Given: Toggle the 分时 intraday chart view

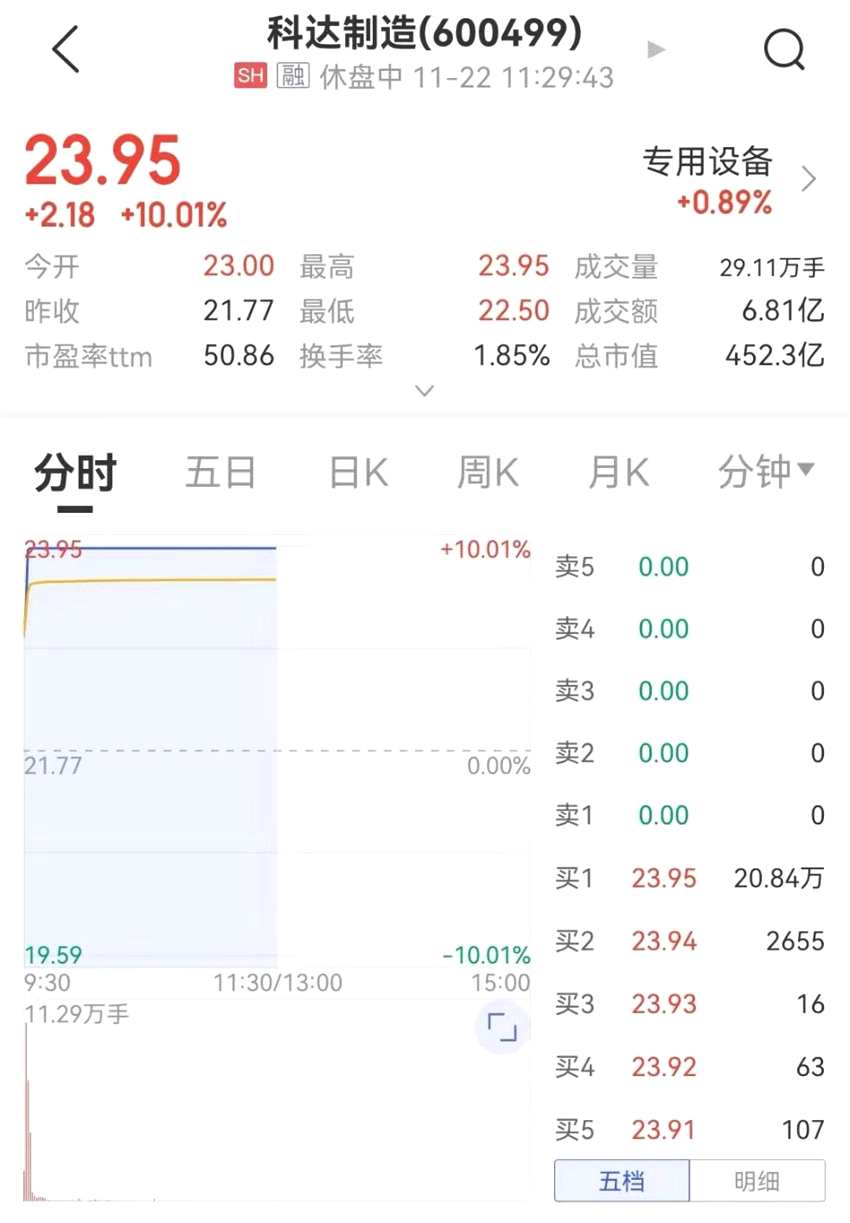Looking at the screenshot, I should pos(75,471).
